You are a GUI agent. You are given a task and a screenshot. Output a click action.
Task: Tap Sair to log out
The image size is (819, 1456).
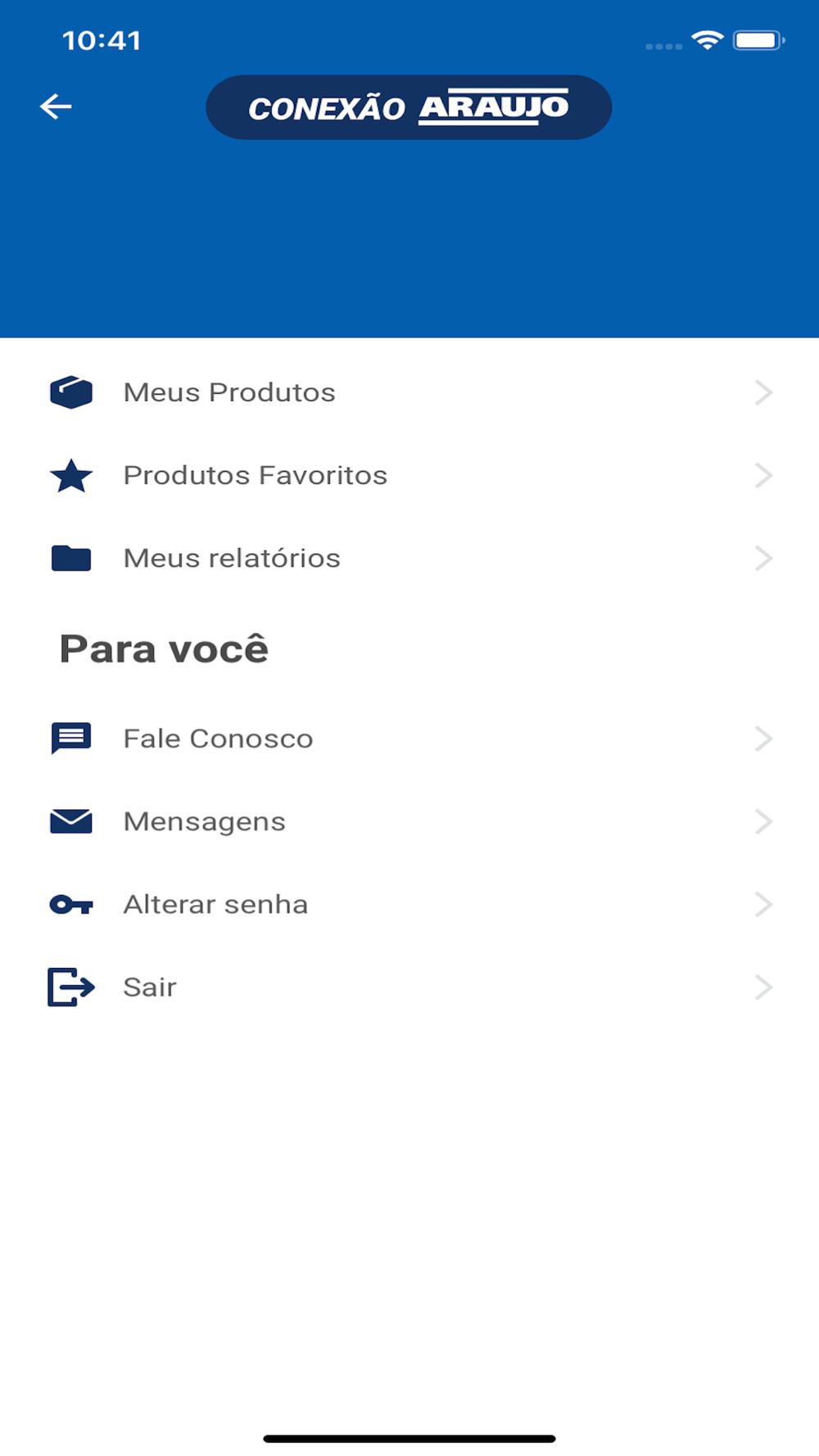409,987
